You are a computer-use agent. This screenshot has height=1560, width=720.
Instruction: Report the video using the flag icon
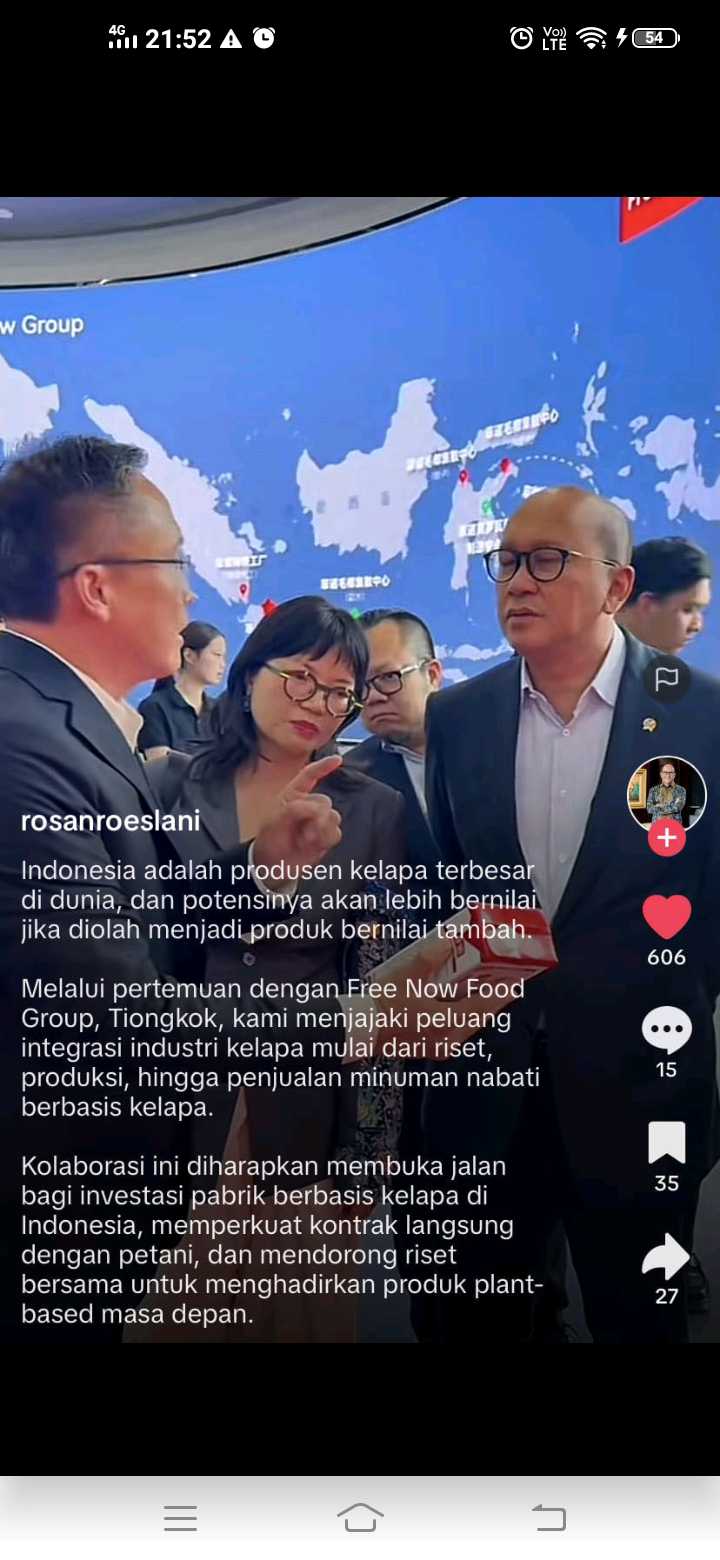(666, 679)
